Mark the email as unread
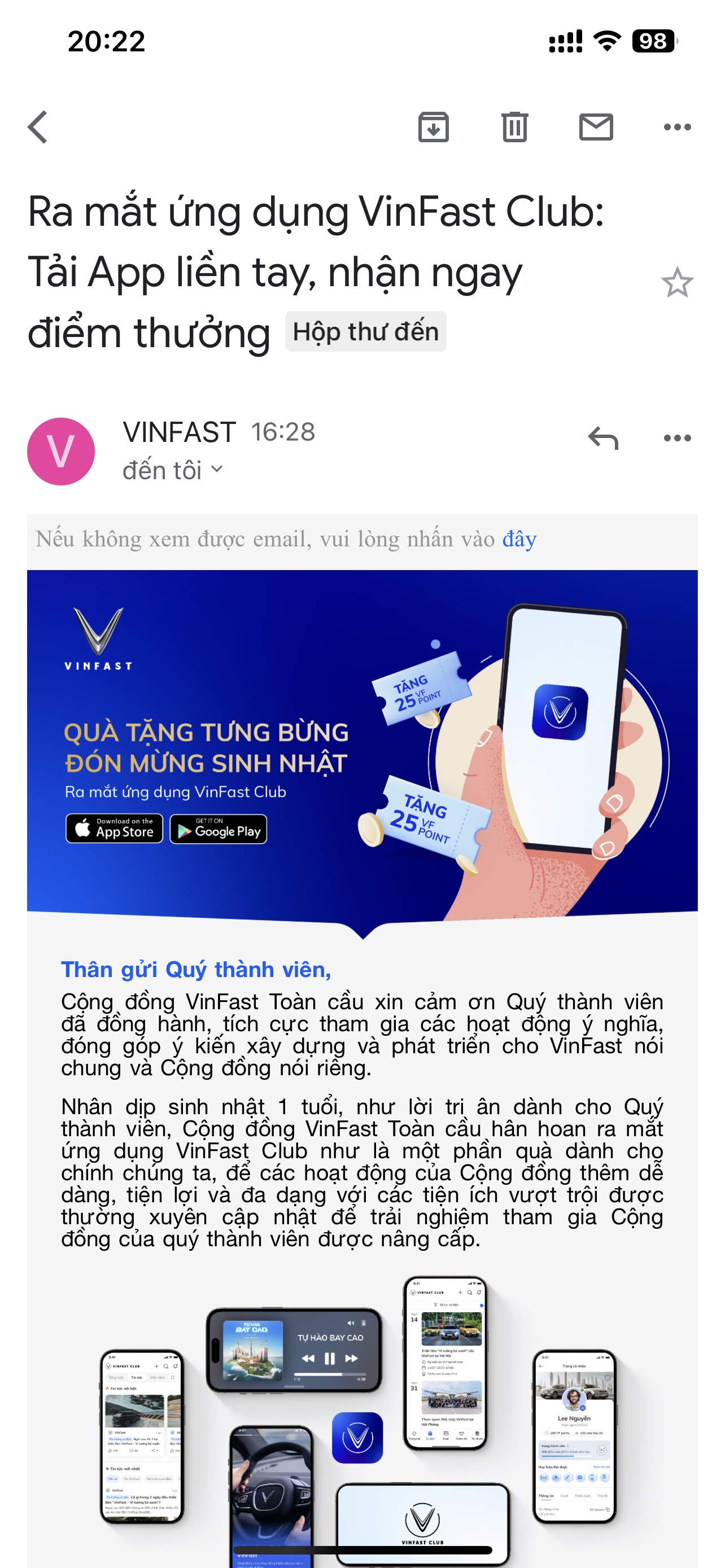725x1568 pixels. tap(595, 127)
